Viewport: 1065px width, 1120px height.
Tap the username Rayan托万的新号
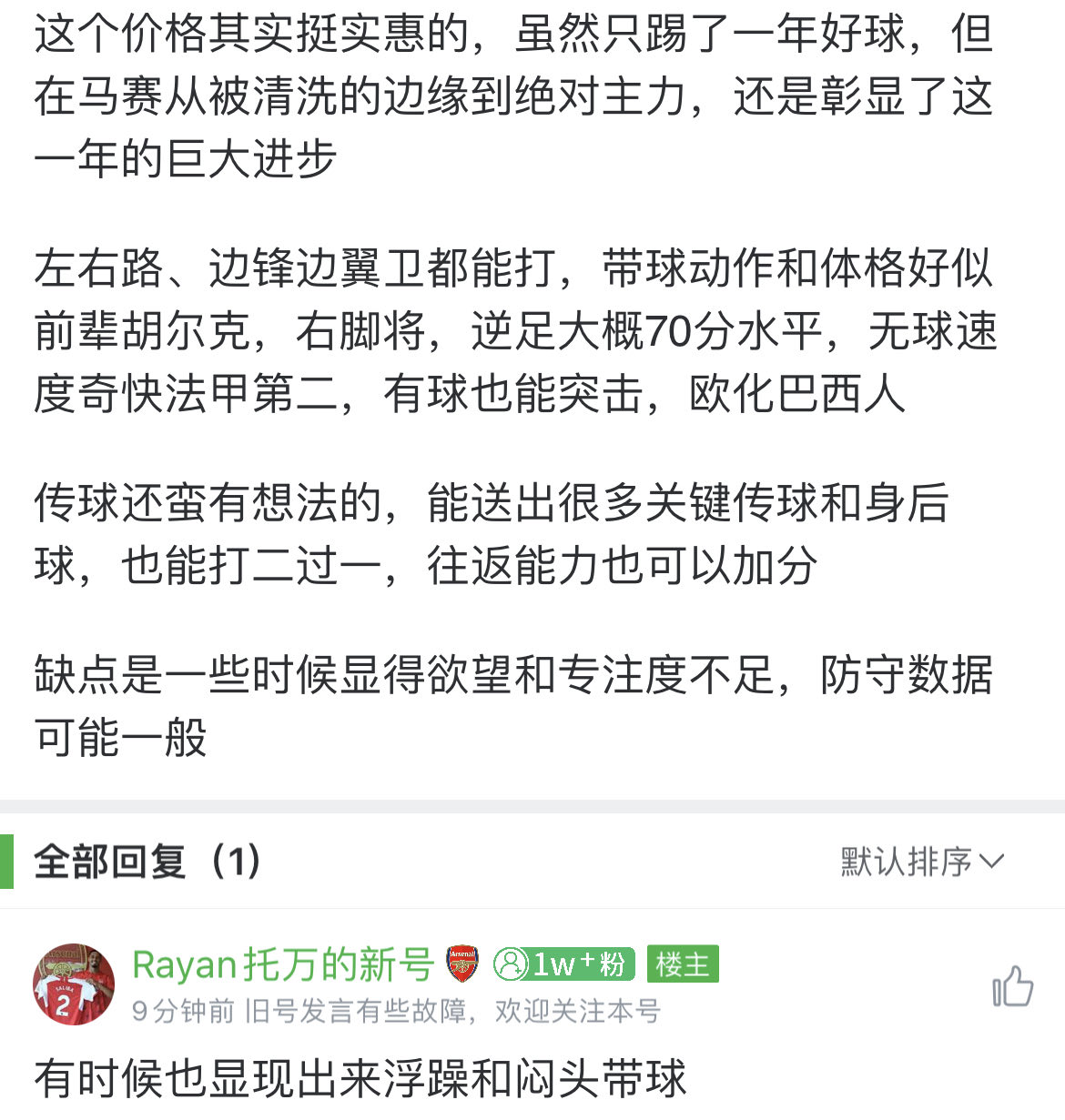pyautogui.click(x=283, y=964)
